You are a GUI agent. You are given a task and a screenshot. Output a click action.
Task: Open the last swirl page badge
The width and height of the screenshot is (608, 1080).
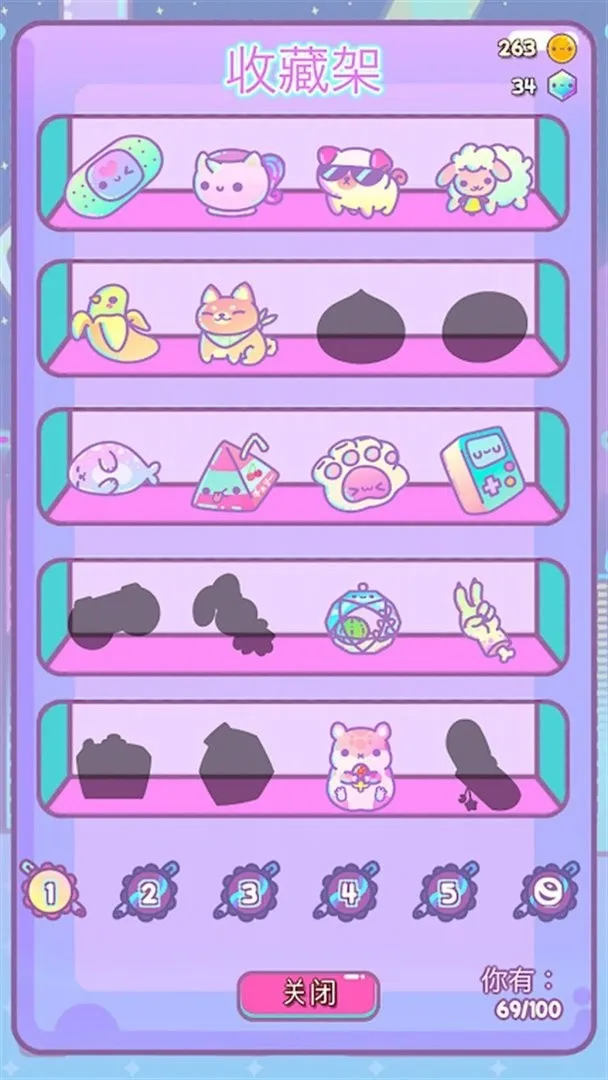548,892
